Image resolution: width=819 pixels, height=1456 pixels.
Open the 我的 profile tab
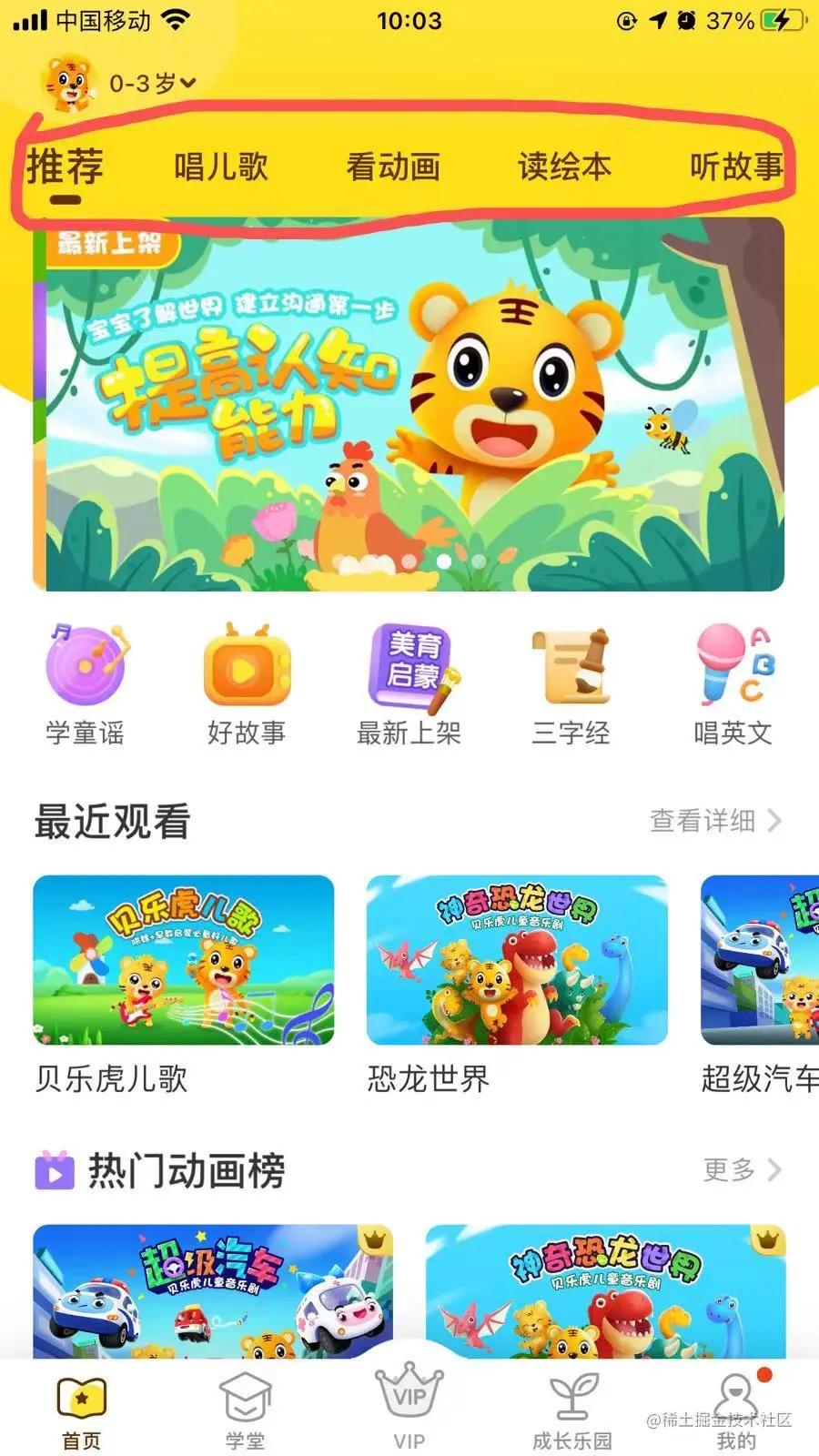(736, 1409)
